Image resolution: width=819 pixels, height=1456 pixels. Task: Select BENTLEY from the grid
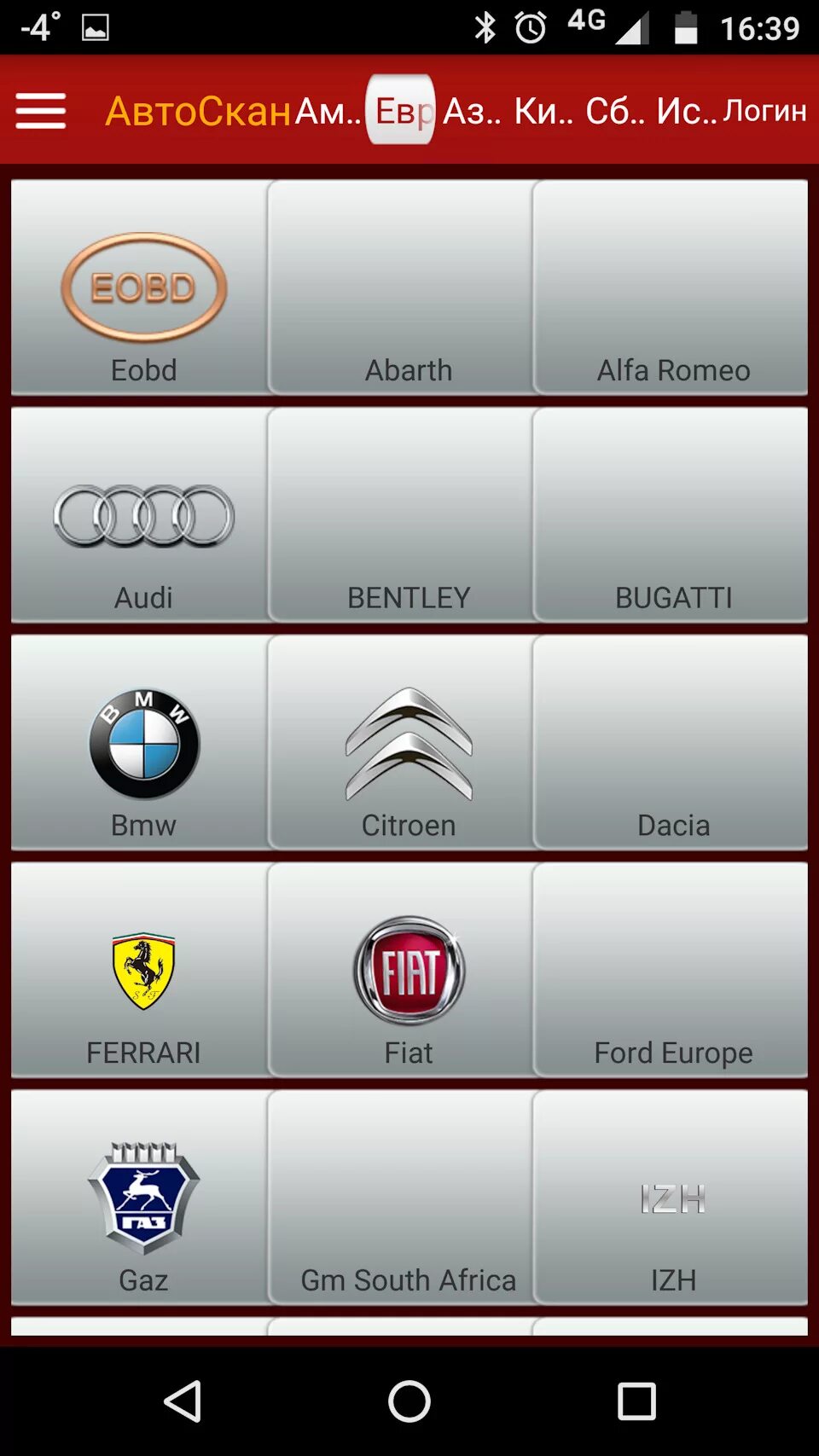[409, 515]
